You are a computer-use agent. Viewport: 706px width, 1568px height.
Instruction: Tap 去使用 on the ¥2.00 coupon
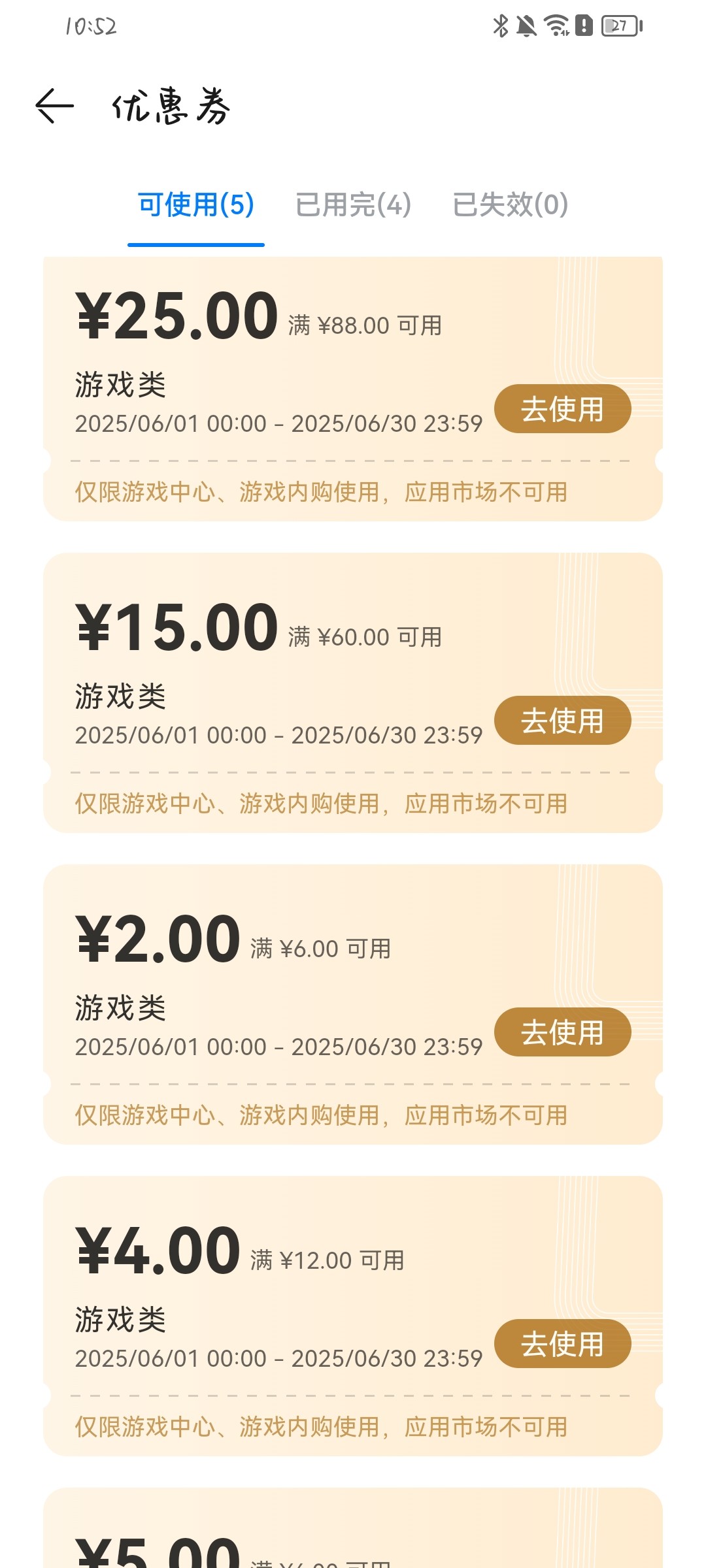(x=562, y=1032)
